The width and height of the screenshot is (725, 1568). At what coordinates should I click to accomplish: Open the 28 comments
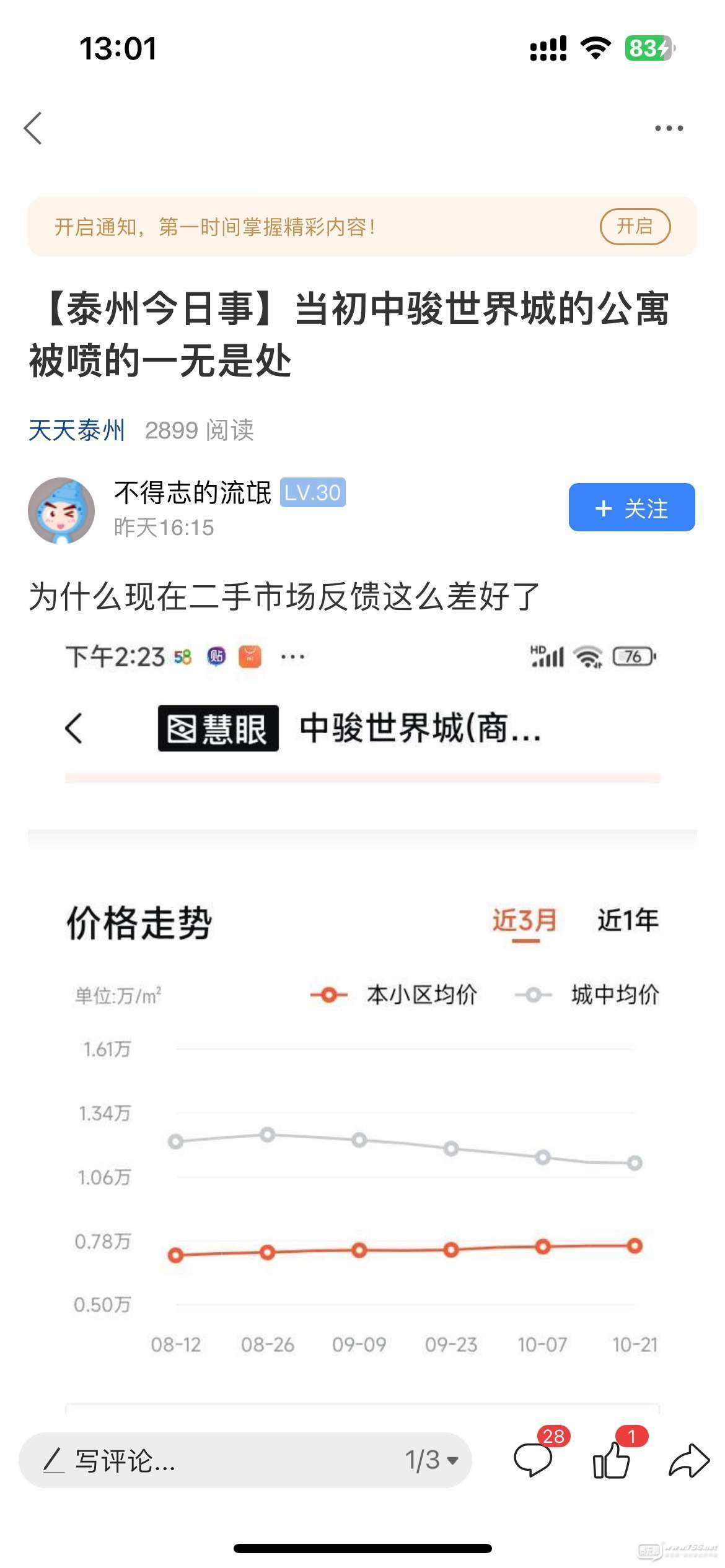(534, 1459)
